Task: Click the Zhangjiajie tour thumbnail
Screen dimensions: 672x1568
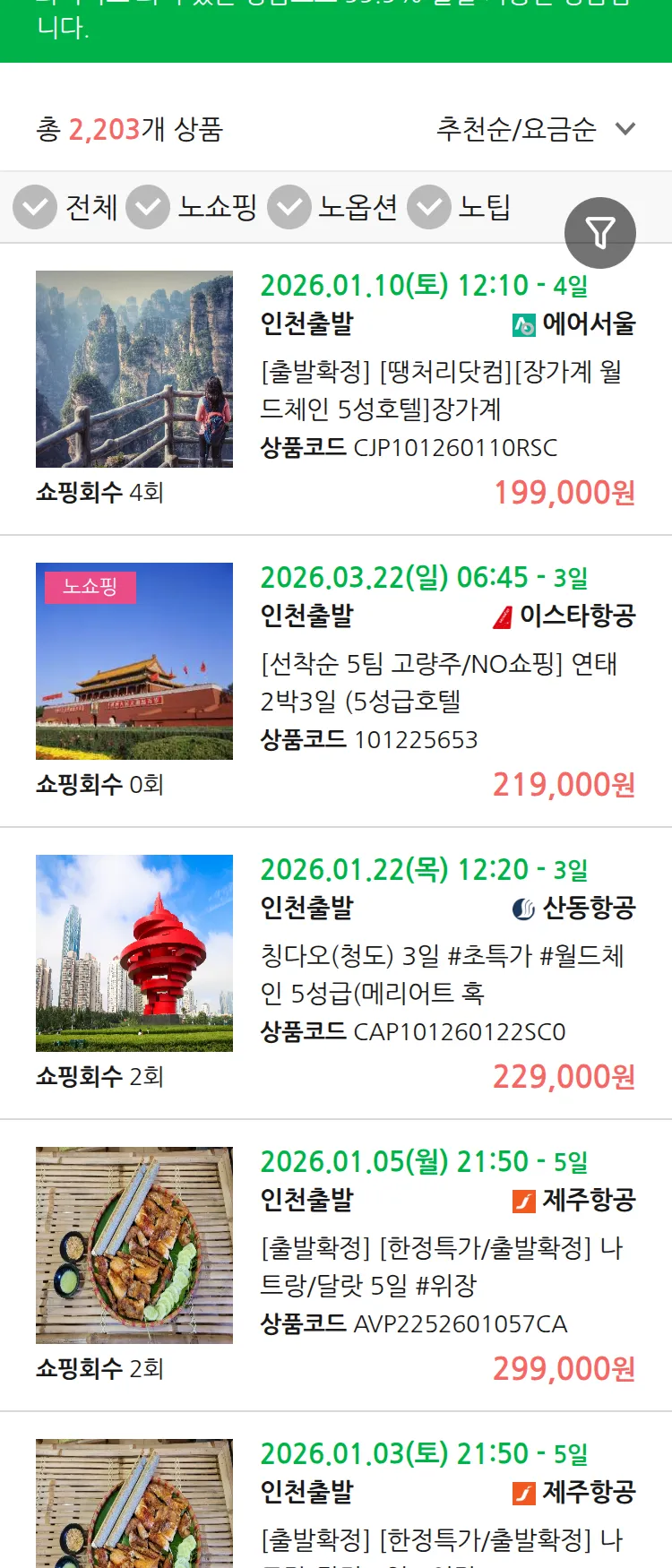Action: (133, 368)
